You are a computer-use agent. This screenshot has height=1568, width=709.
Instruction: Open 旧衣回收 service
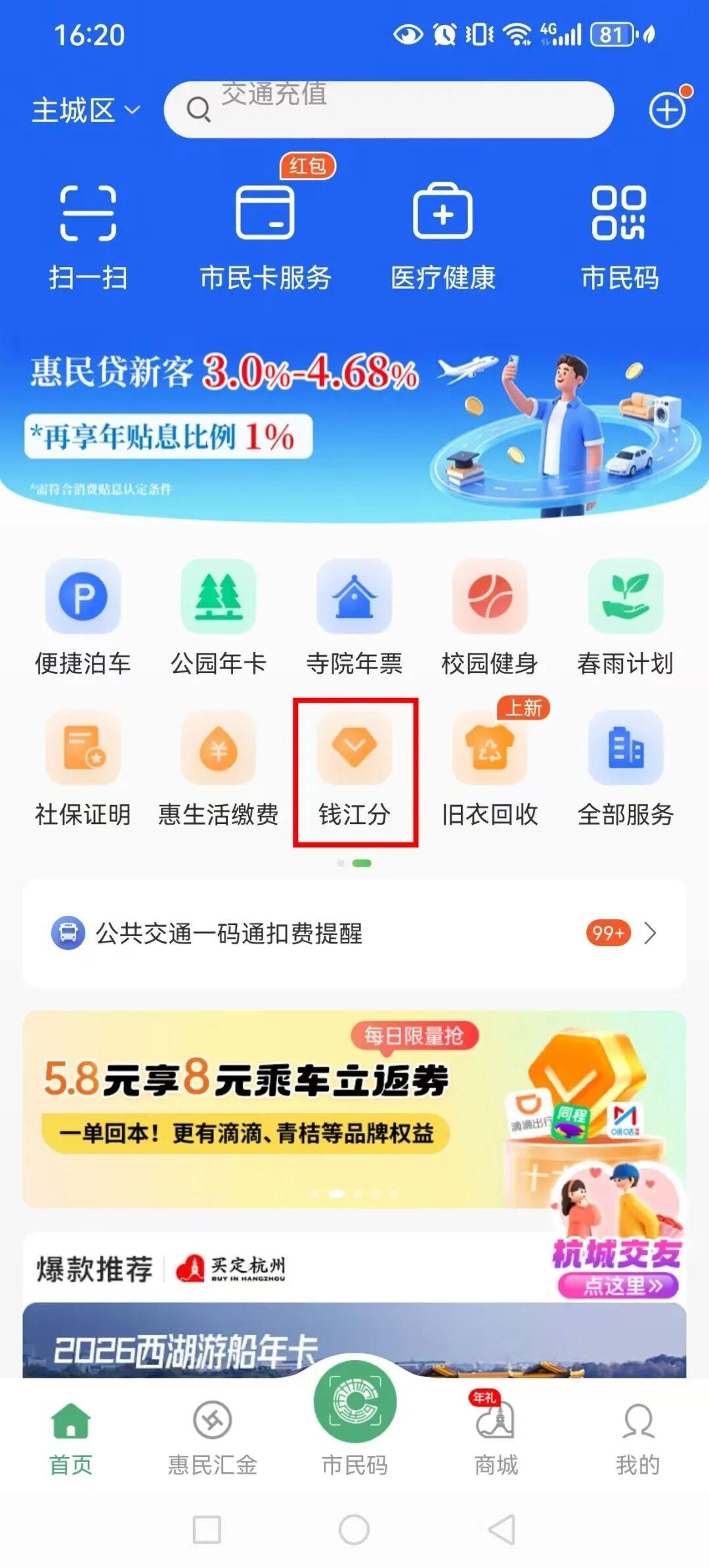490,769
